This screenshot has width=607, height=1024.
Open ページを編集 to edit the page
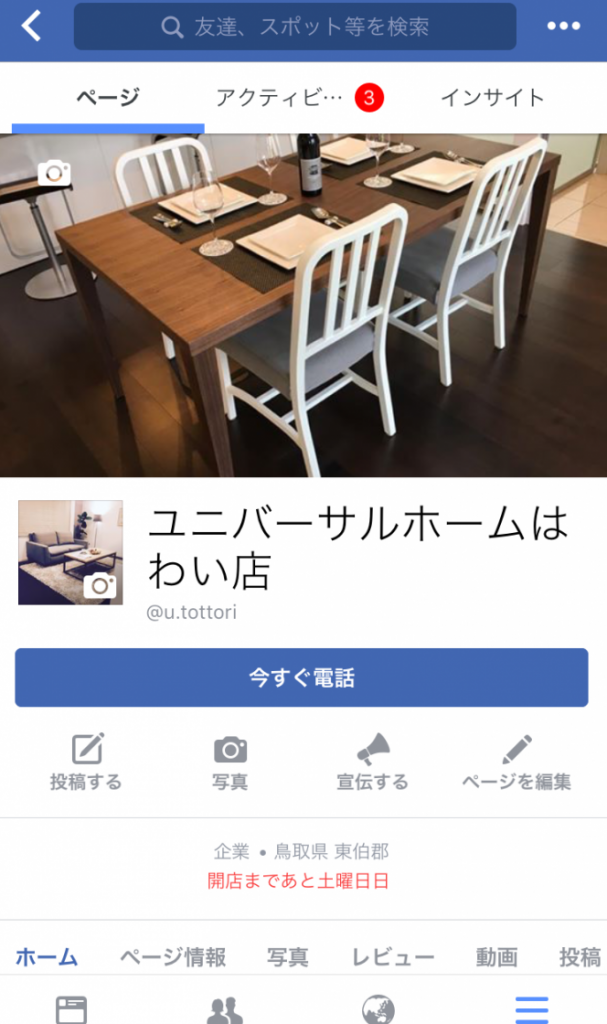click(x=516, y=763)
